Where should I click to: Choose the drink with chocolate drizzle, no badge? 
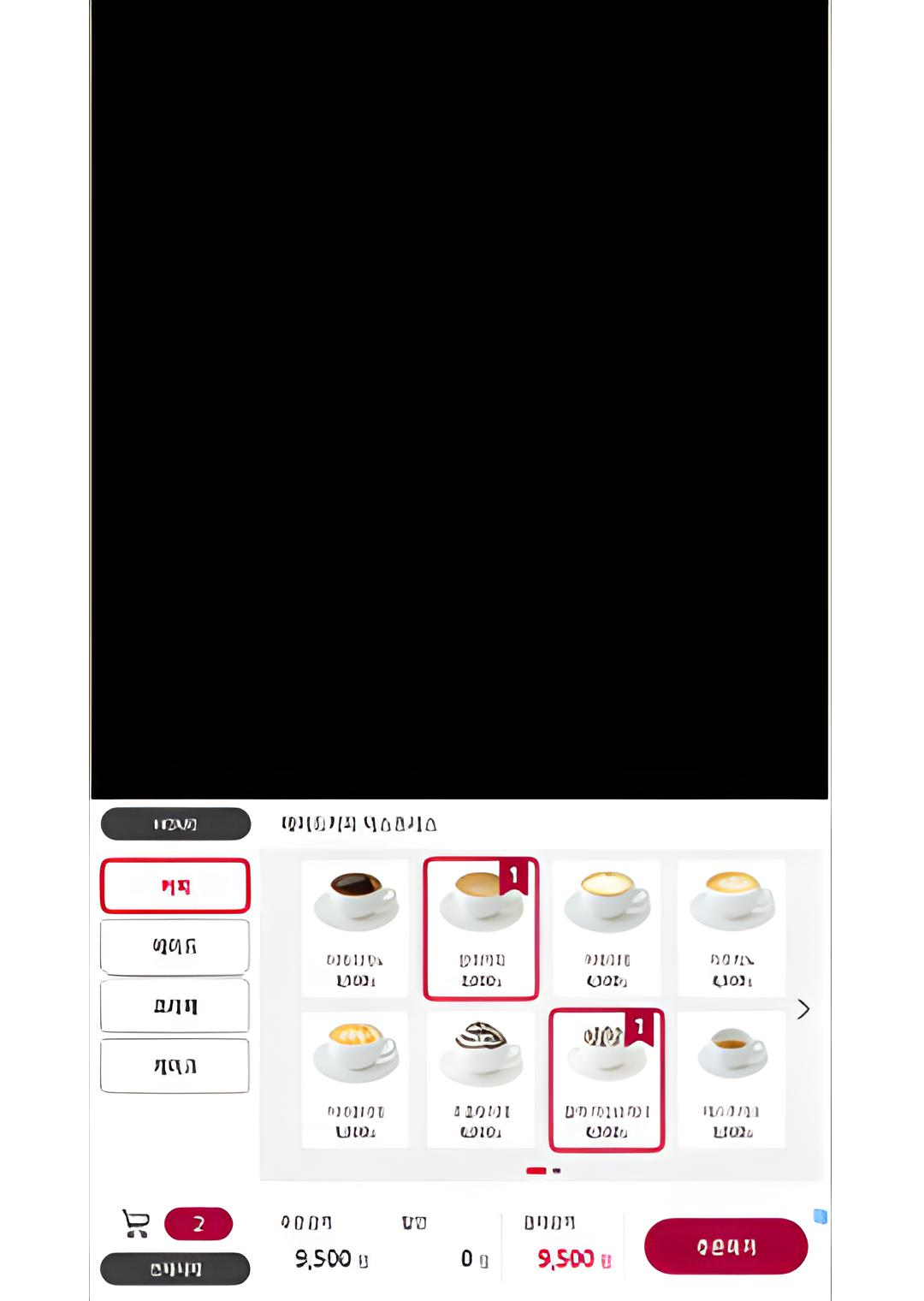pyautogui.click(x=480, y=1079)
